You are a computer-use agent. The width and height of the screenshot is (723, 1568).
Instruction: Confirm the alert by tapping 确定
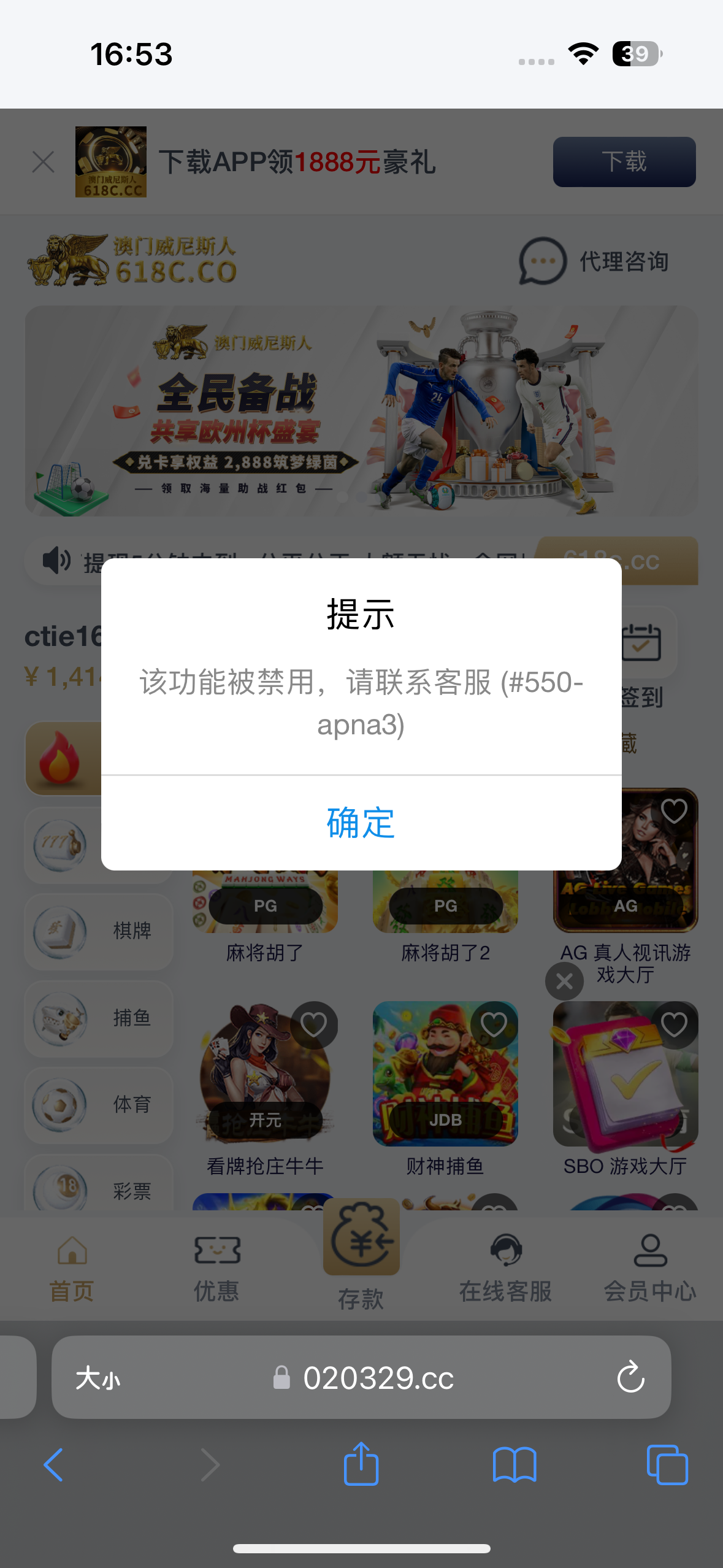point(361,823)
